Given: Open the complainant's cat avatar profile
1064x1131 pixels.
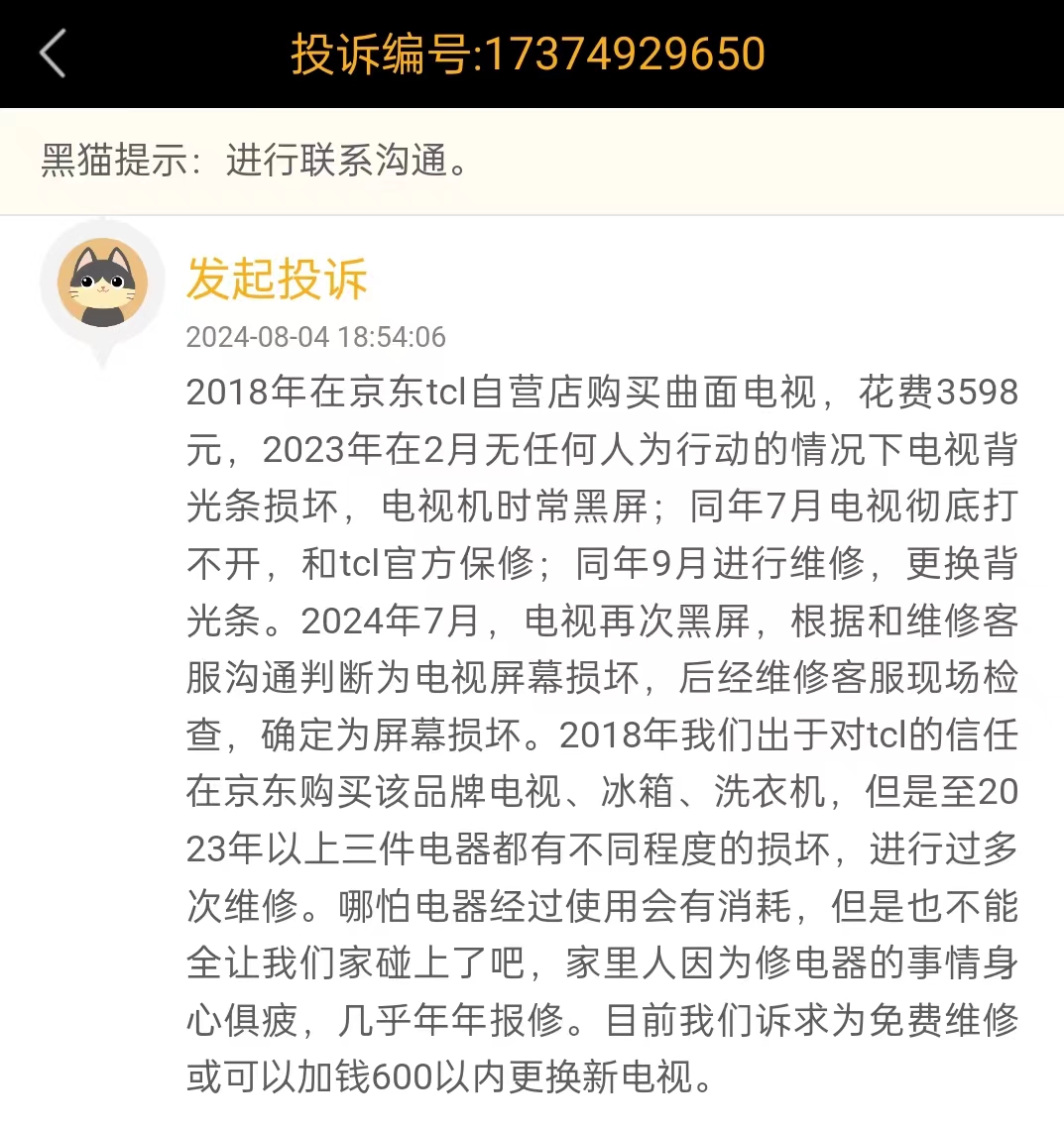Looking at the screenshot, I should 102,283.
